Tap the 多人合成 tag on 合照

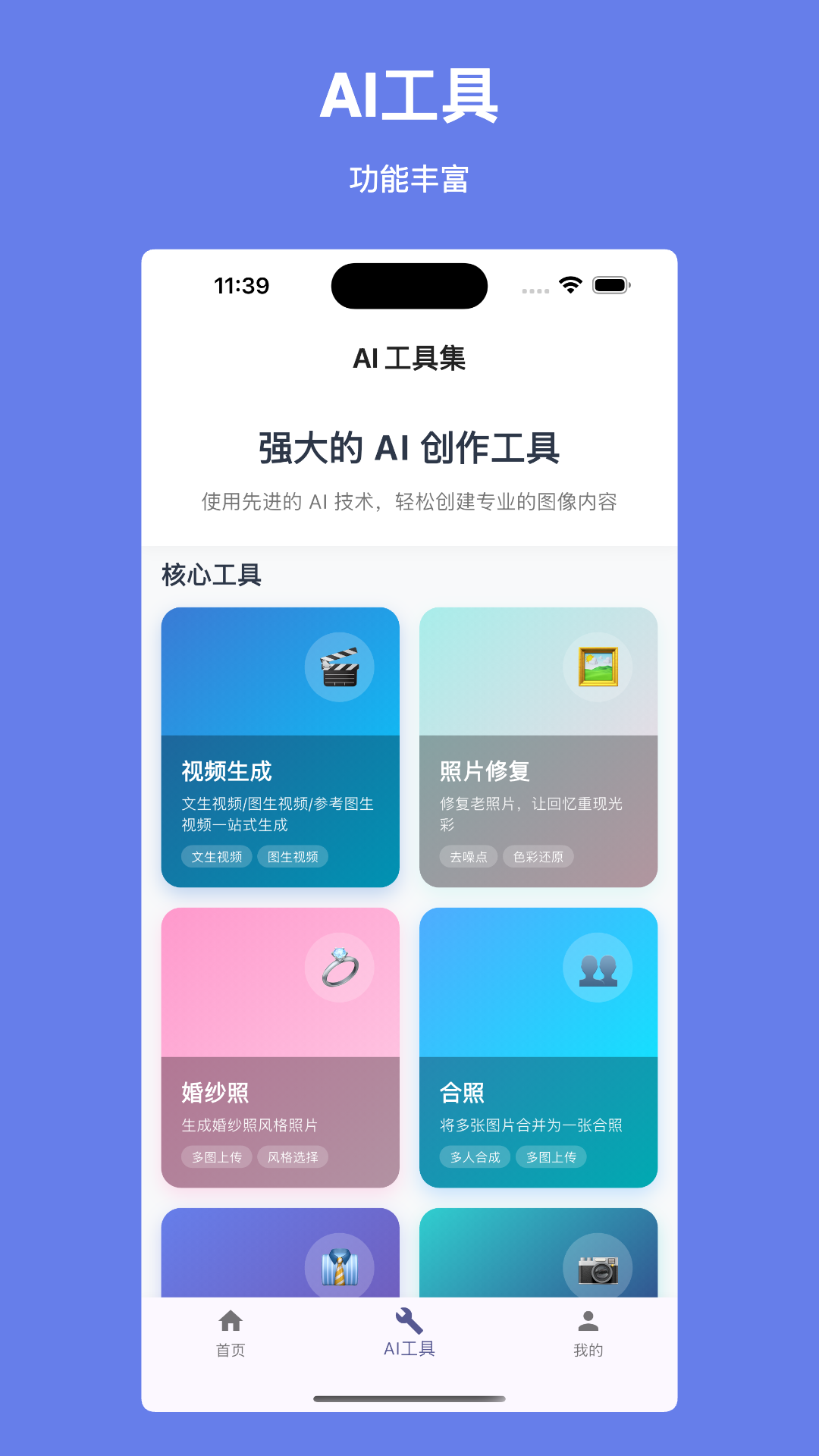tap(474, 1156)
